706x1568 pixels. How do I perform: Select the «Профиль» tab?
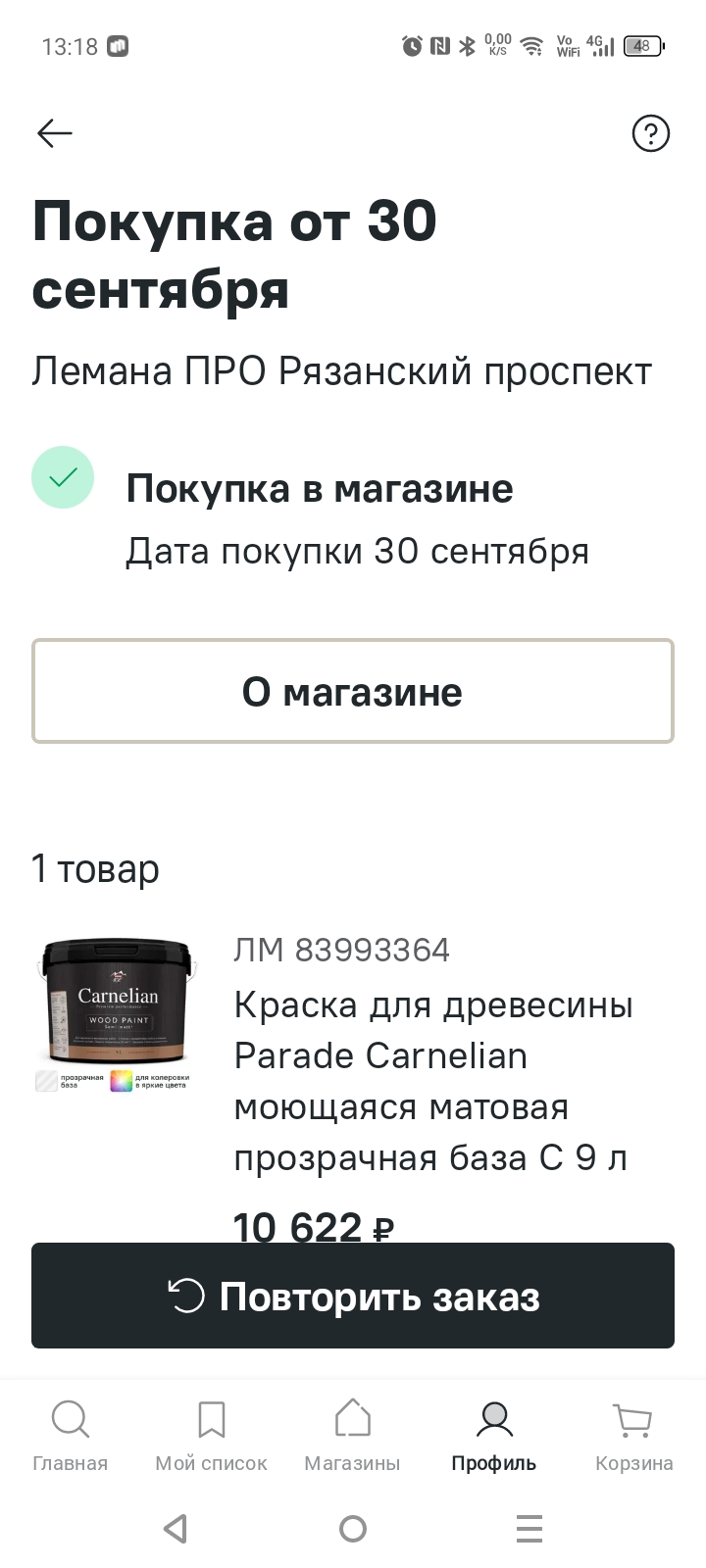coord(493,1437)
